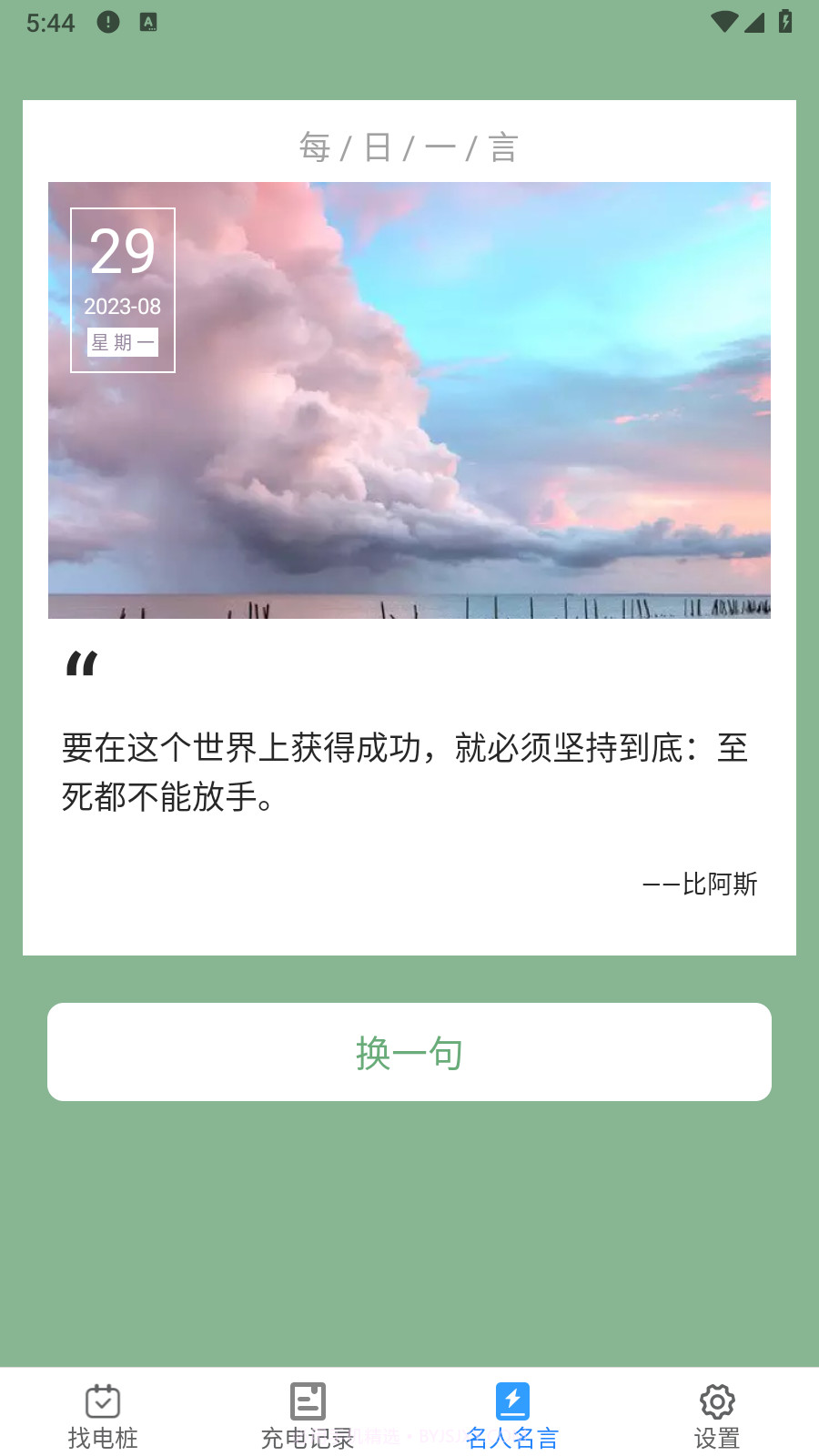Select the 星期一 weekday label
The height and width of the screenshot is (1456, 819).
click(122, 342)
